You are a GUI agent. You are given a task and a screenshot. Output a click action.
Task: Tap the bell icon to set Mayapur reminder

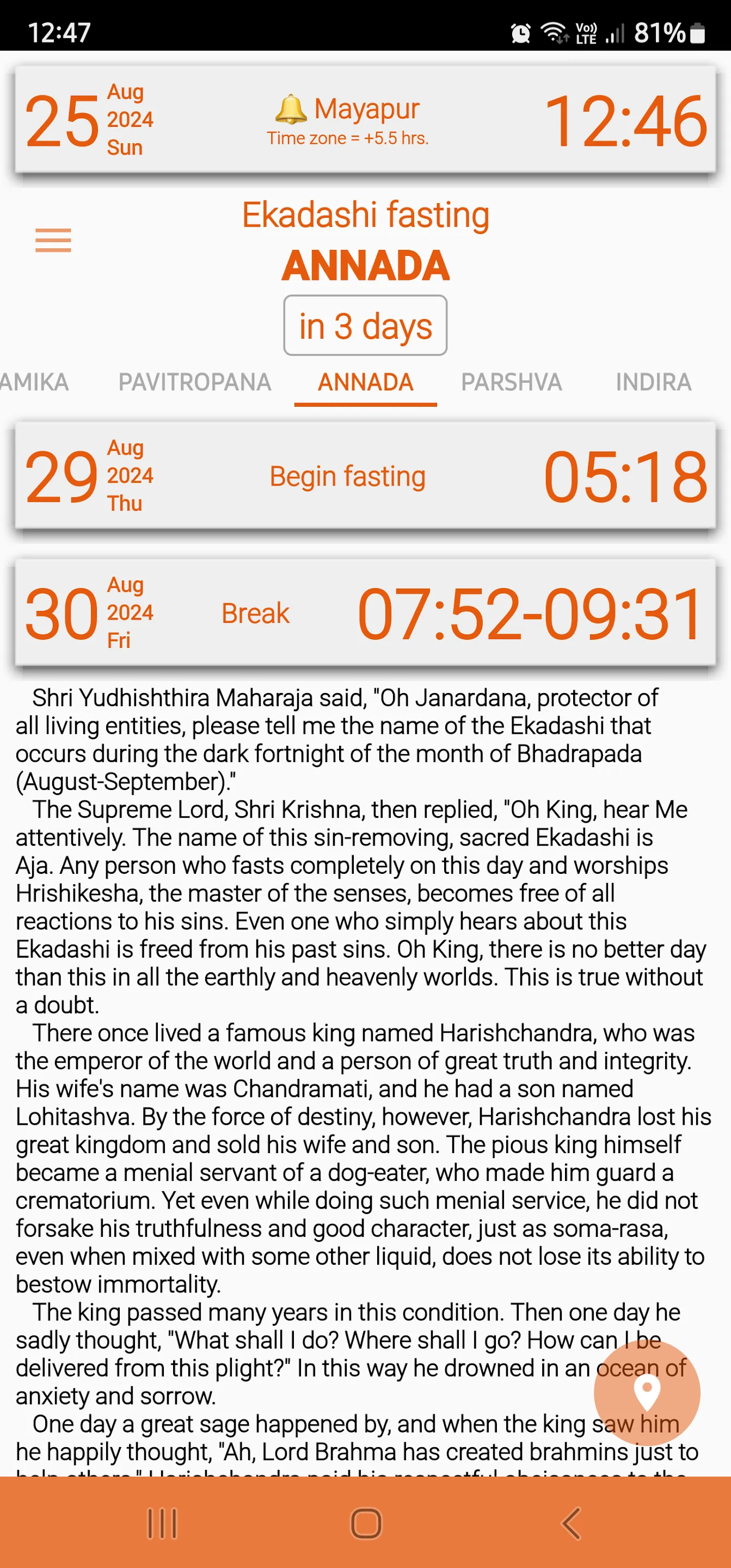click(291, 108)
